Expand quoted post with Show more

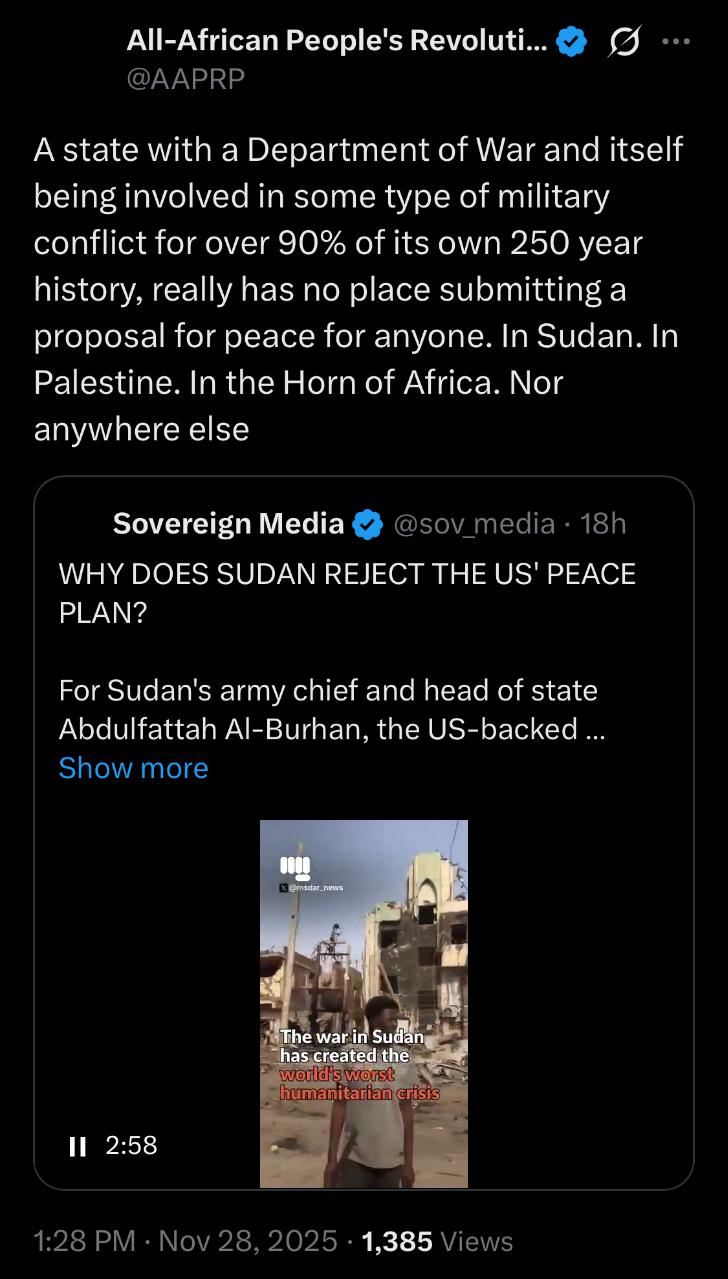pyautogui.click(x=133, y=768)
